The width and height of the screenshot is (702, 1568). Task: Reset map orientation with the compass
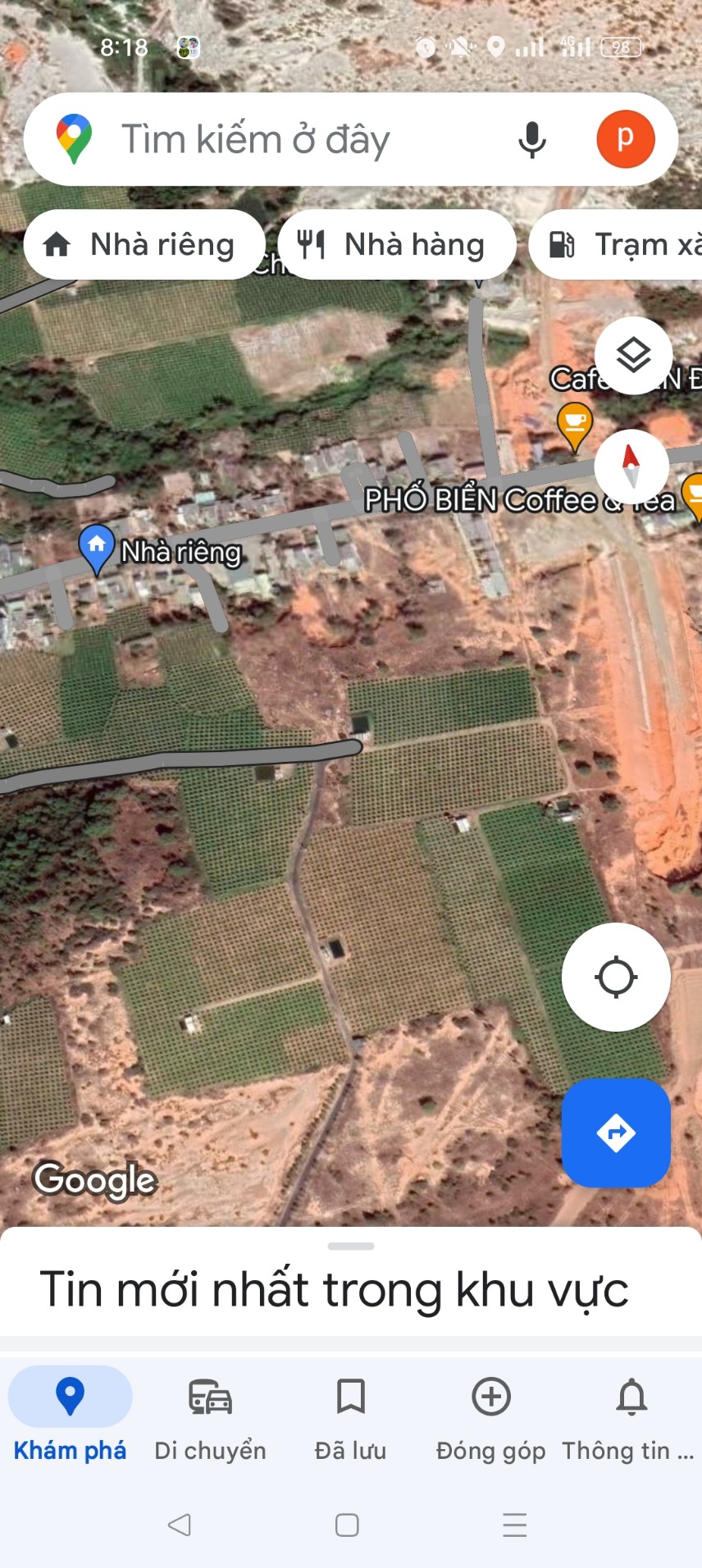click(x=631, y=467)
